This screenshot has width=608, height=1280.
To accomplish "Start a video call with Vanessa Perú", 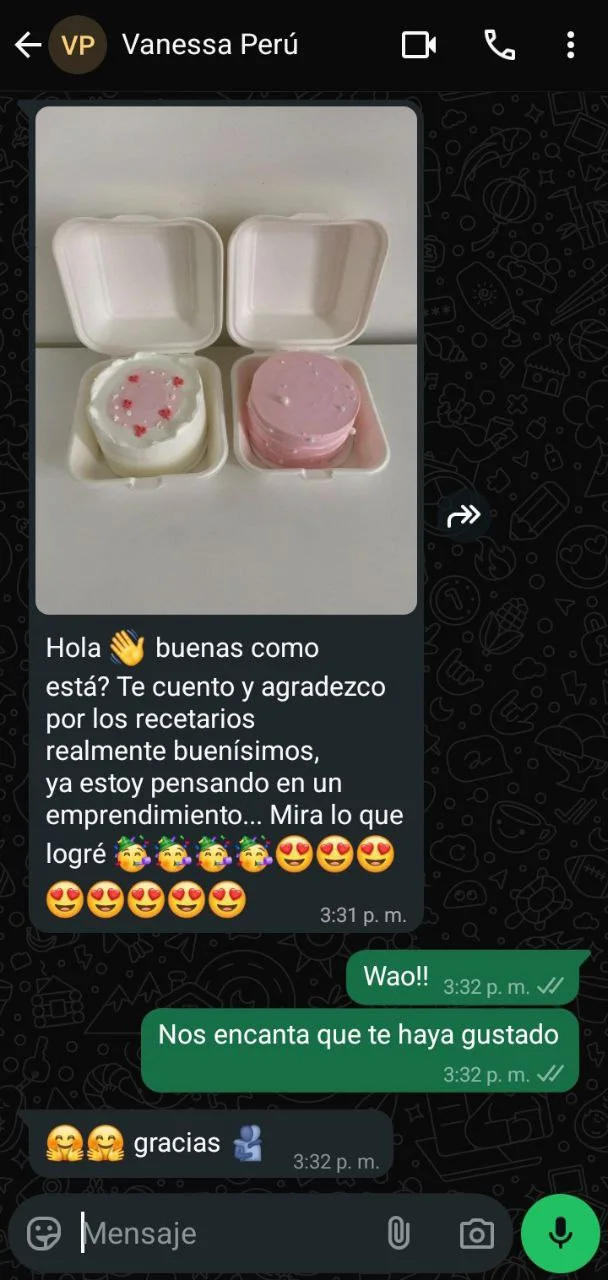I will pos(419,45).
